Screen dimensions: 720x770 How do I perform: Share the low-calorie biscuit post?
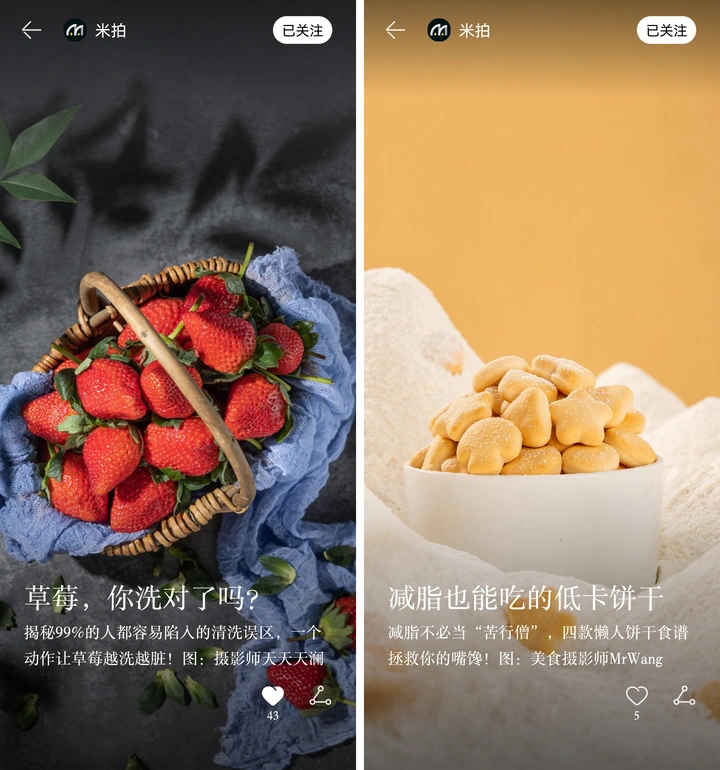pyautogui.click(x=684, y=696)
